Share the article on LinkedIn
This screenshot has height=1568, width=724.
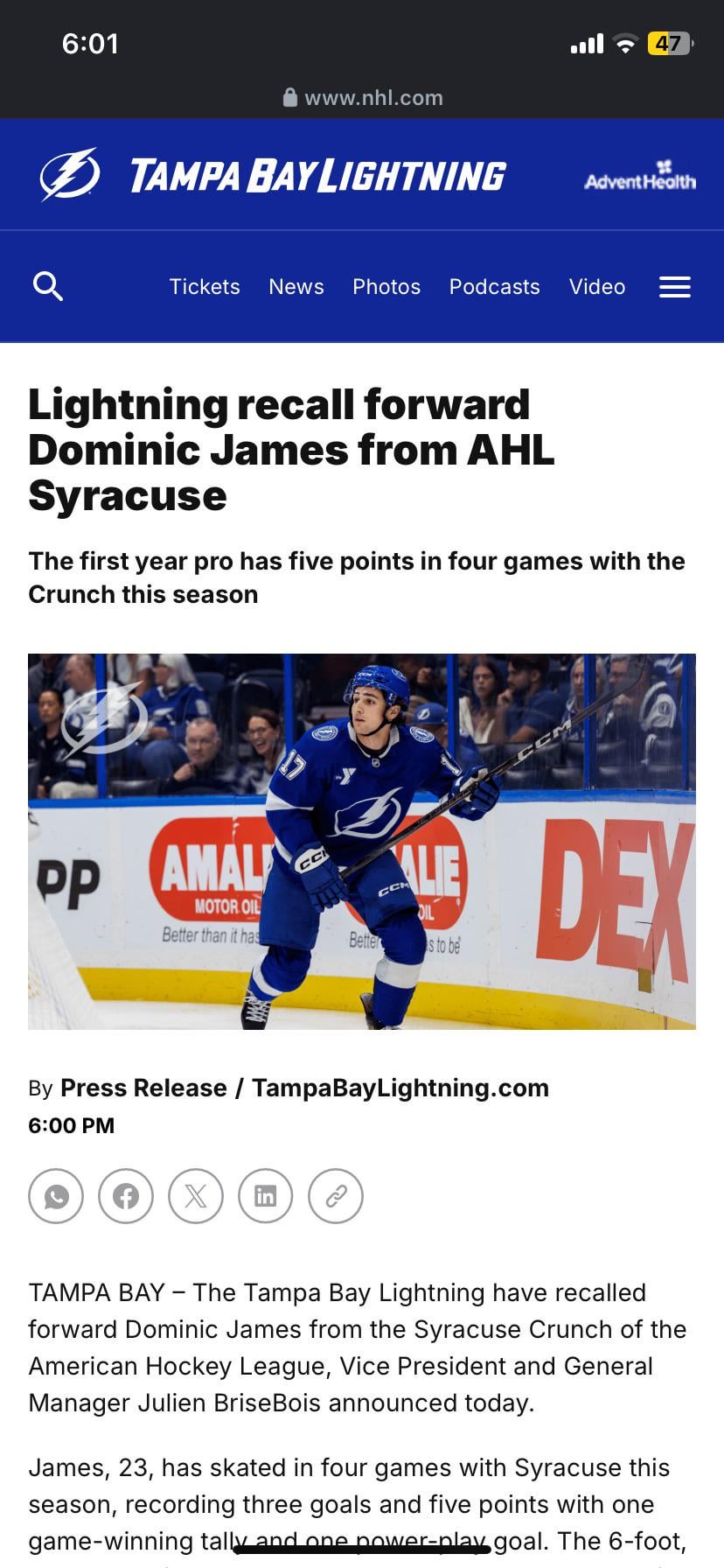[x=266, y=1196]
